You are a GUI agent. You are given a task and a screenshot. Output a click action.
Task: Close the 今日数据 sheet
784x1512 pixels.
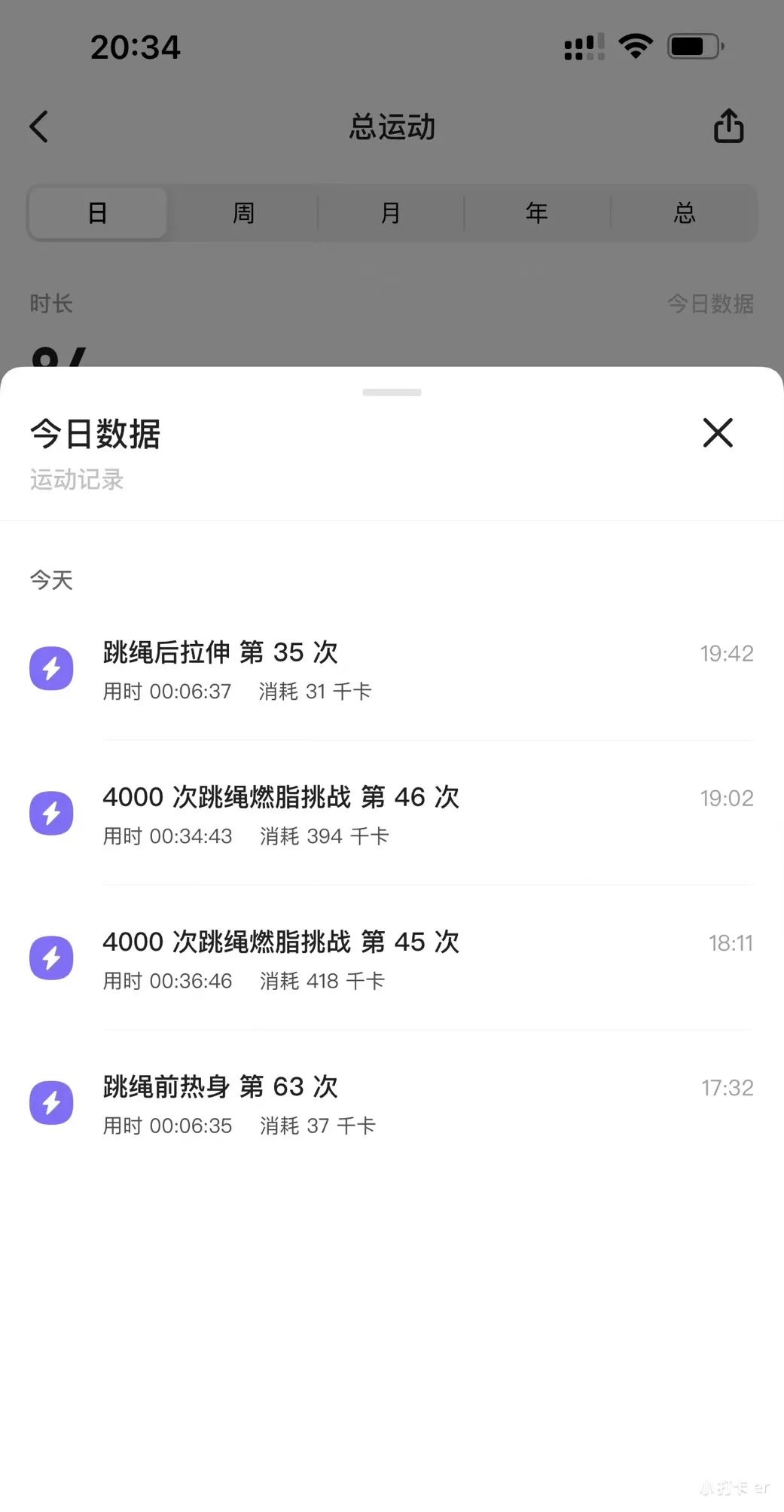tap(718, 432)
